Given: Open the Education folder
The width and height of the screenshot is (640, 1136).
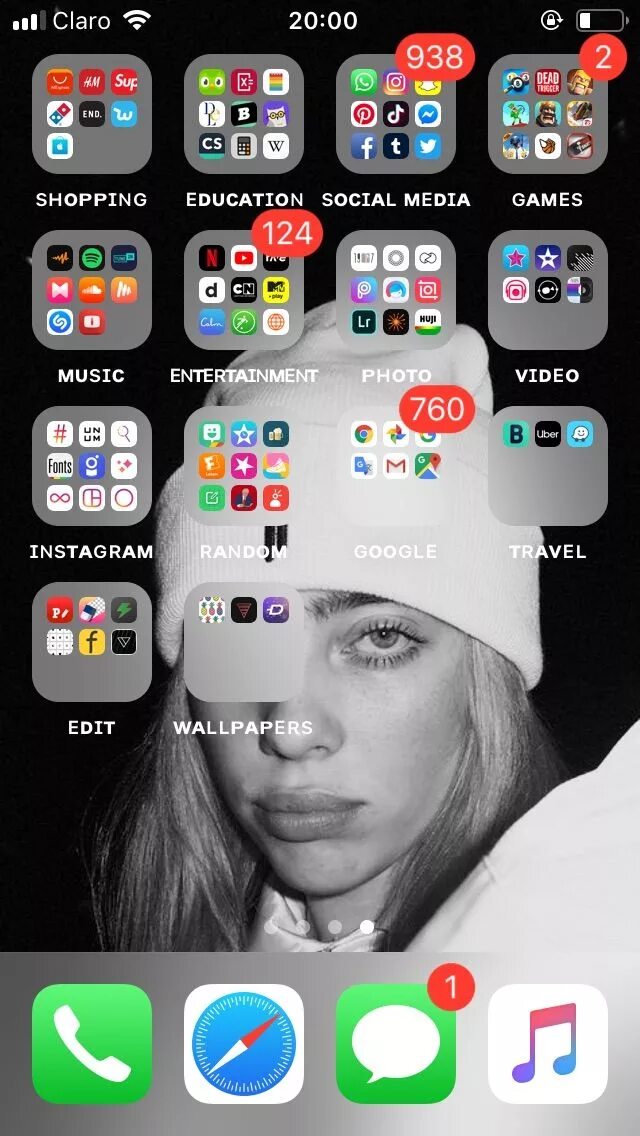Looking at the screenshot, I should [x=244, y=114].
